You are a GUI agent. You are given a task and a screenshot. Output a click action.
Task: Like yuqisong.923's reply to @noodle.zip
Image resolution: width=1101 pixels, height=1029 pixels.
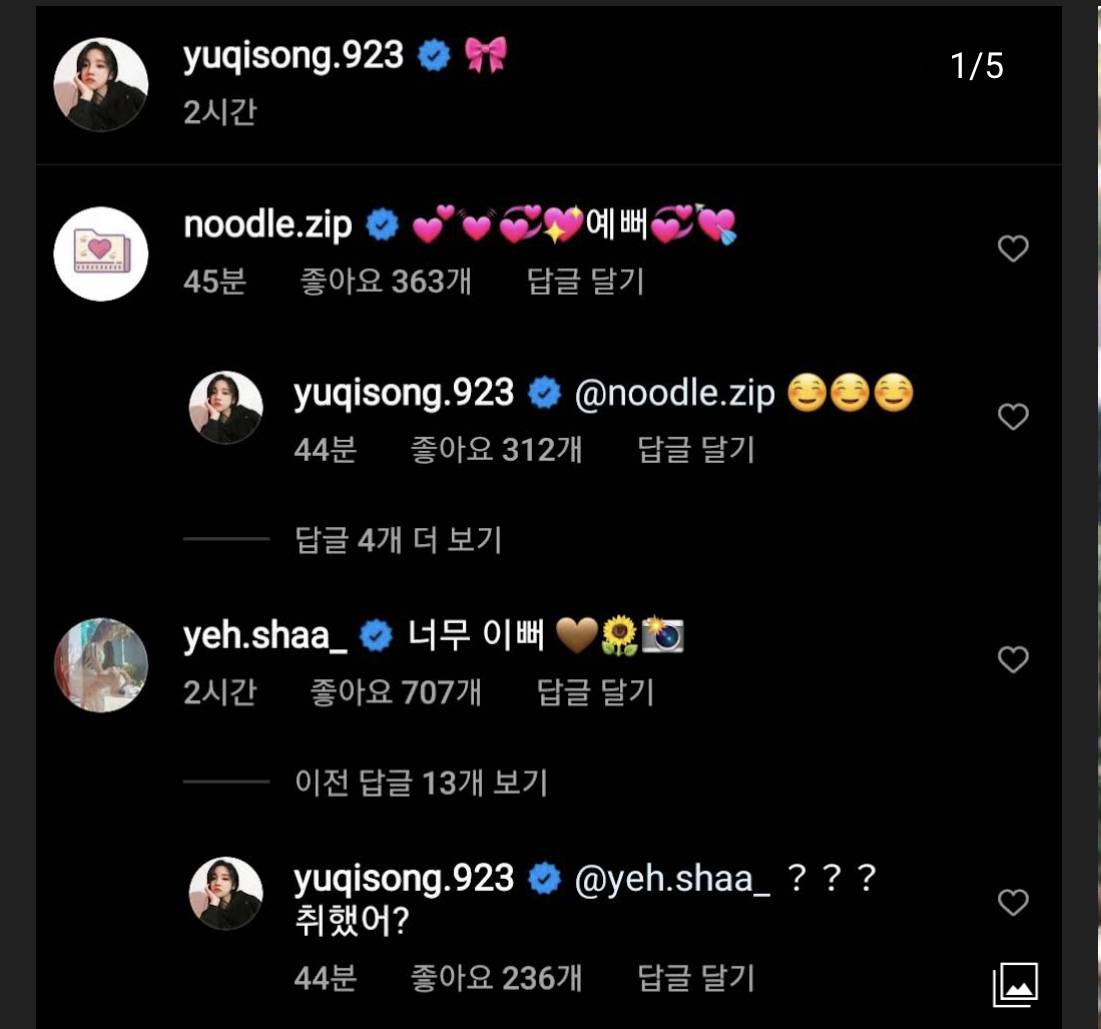[x=1013, y=417]
